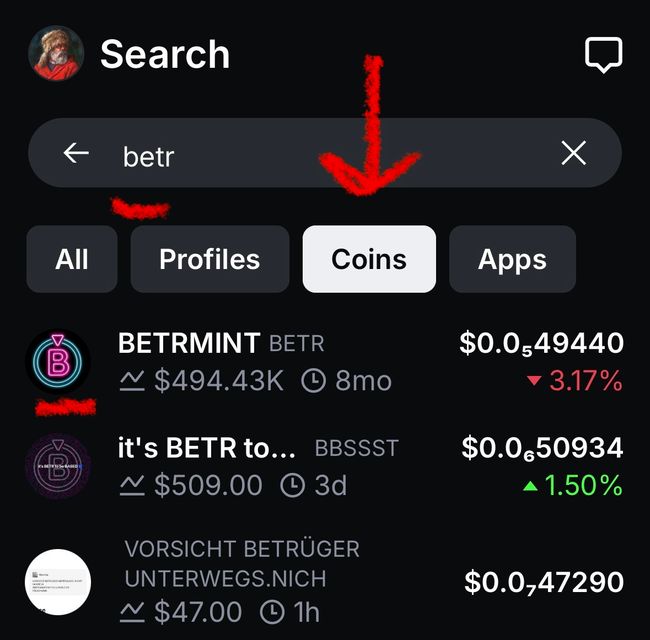
Task: Open the messages chat icon
Action: (x=603, y=56)
